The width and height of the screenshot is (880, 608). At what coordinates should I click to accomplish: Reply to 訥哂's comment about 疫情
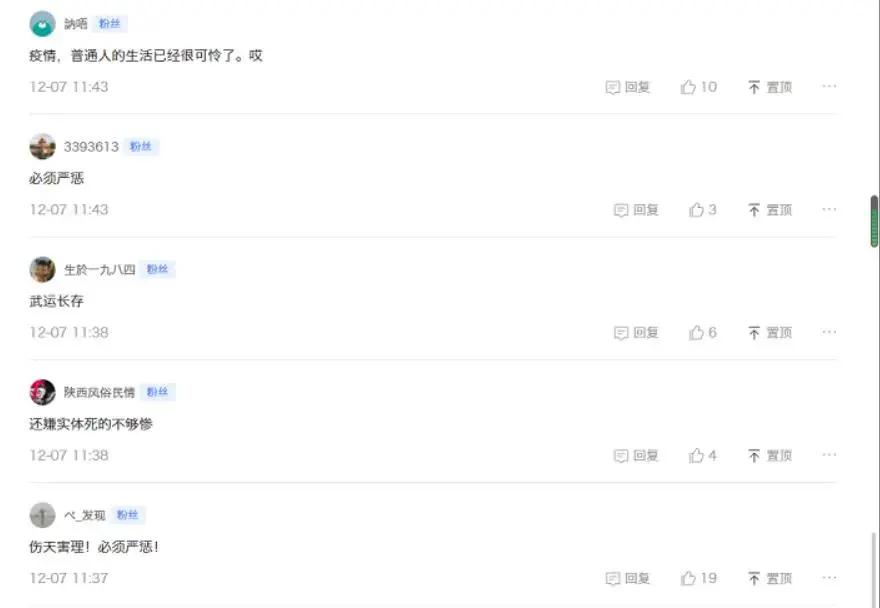click(628, 87)
